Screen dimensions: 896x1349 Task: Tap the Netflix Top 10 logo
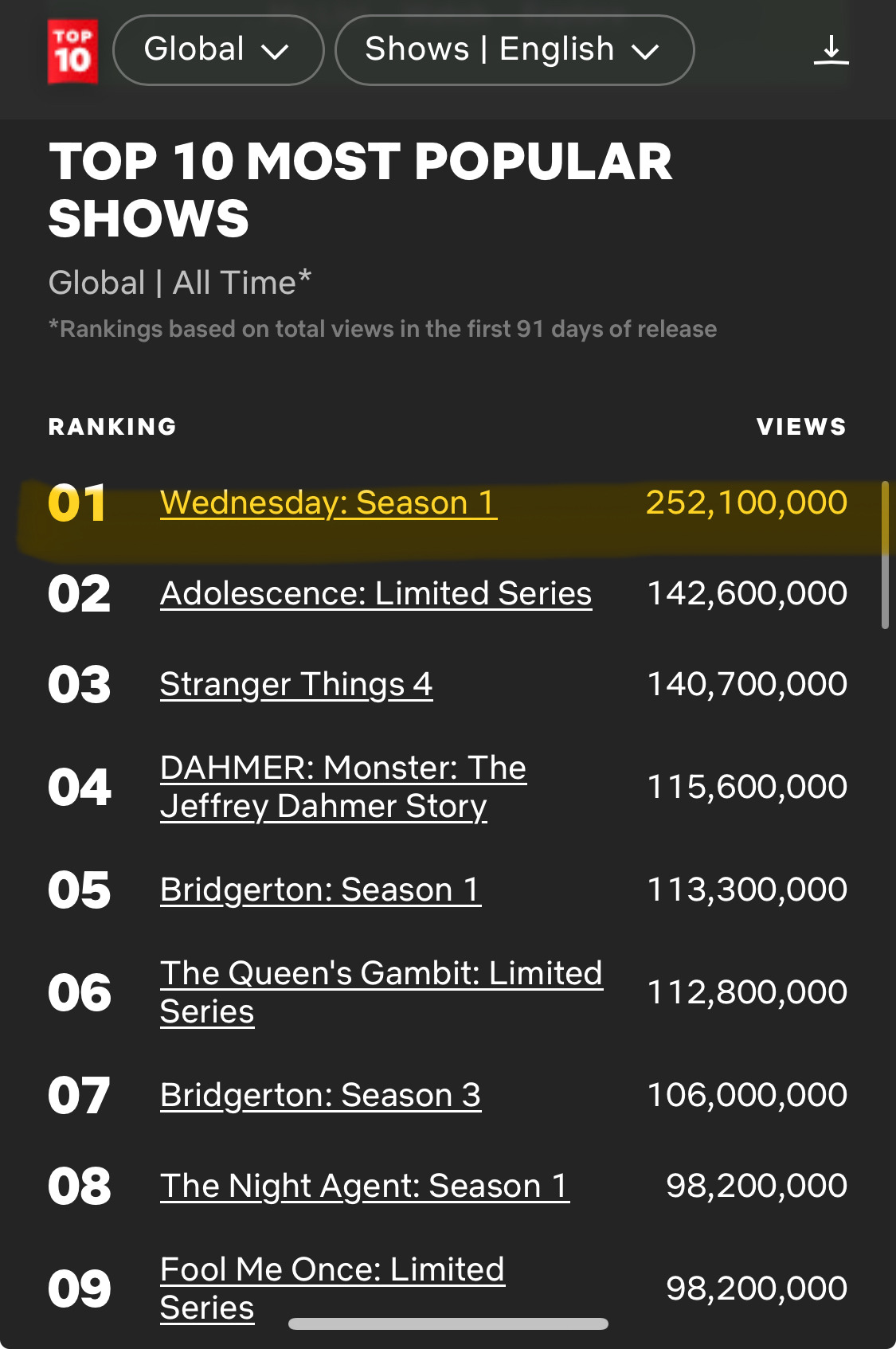coord(72,52)
